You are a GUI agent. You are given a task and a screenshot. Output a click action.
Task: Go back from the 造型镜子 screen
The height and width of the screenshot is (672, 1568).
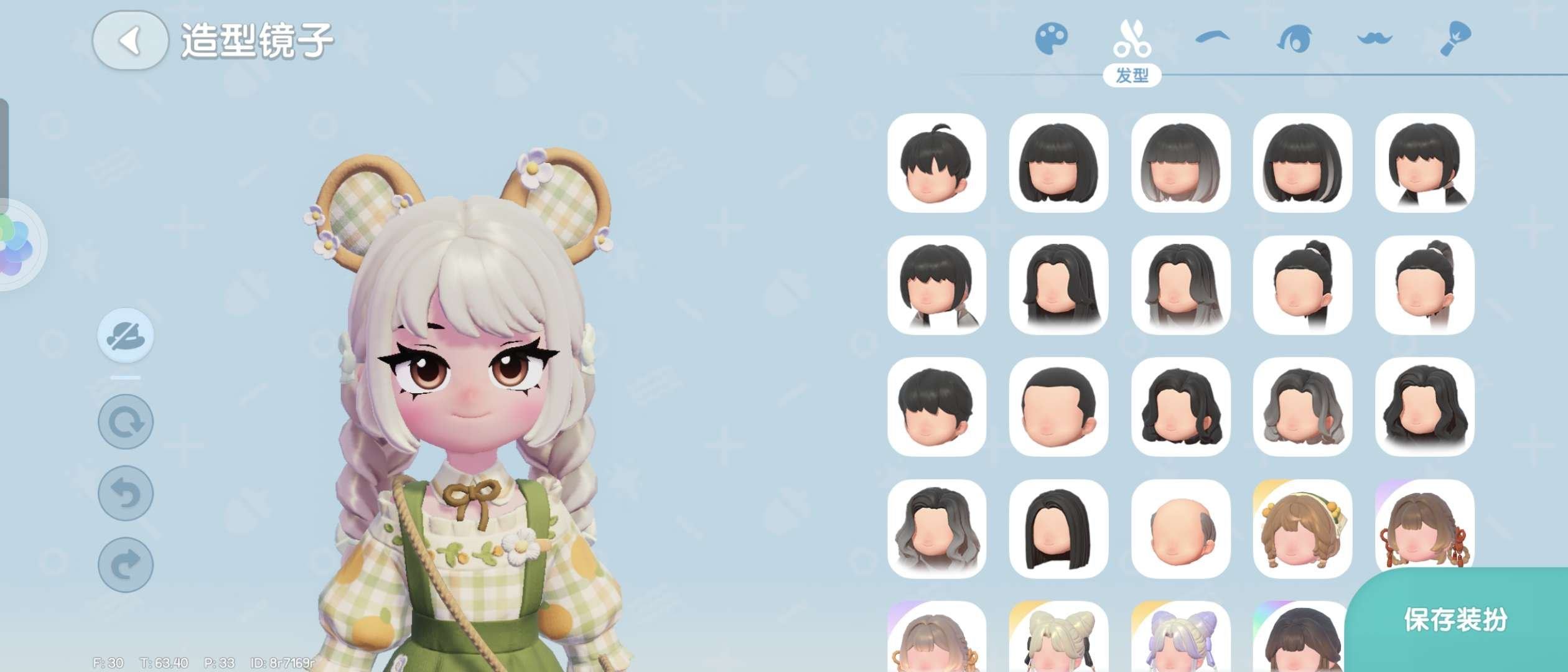[x=130, y=40]
